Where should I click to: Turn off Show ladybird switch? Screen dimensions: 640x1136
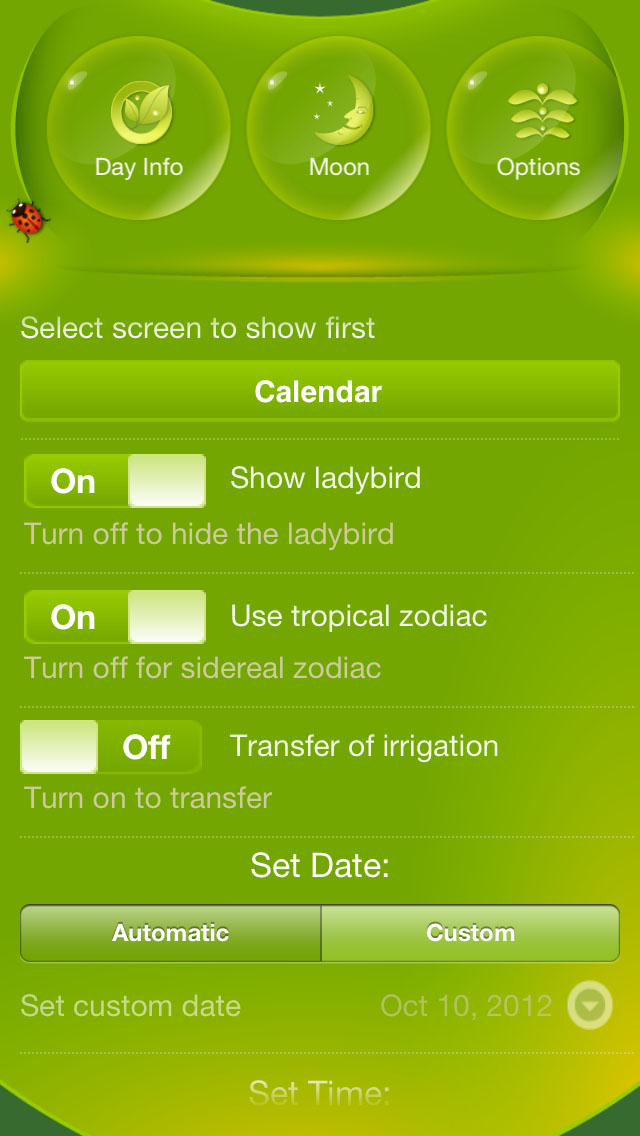point(115,481)
